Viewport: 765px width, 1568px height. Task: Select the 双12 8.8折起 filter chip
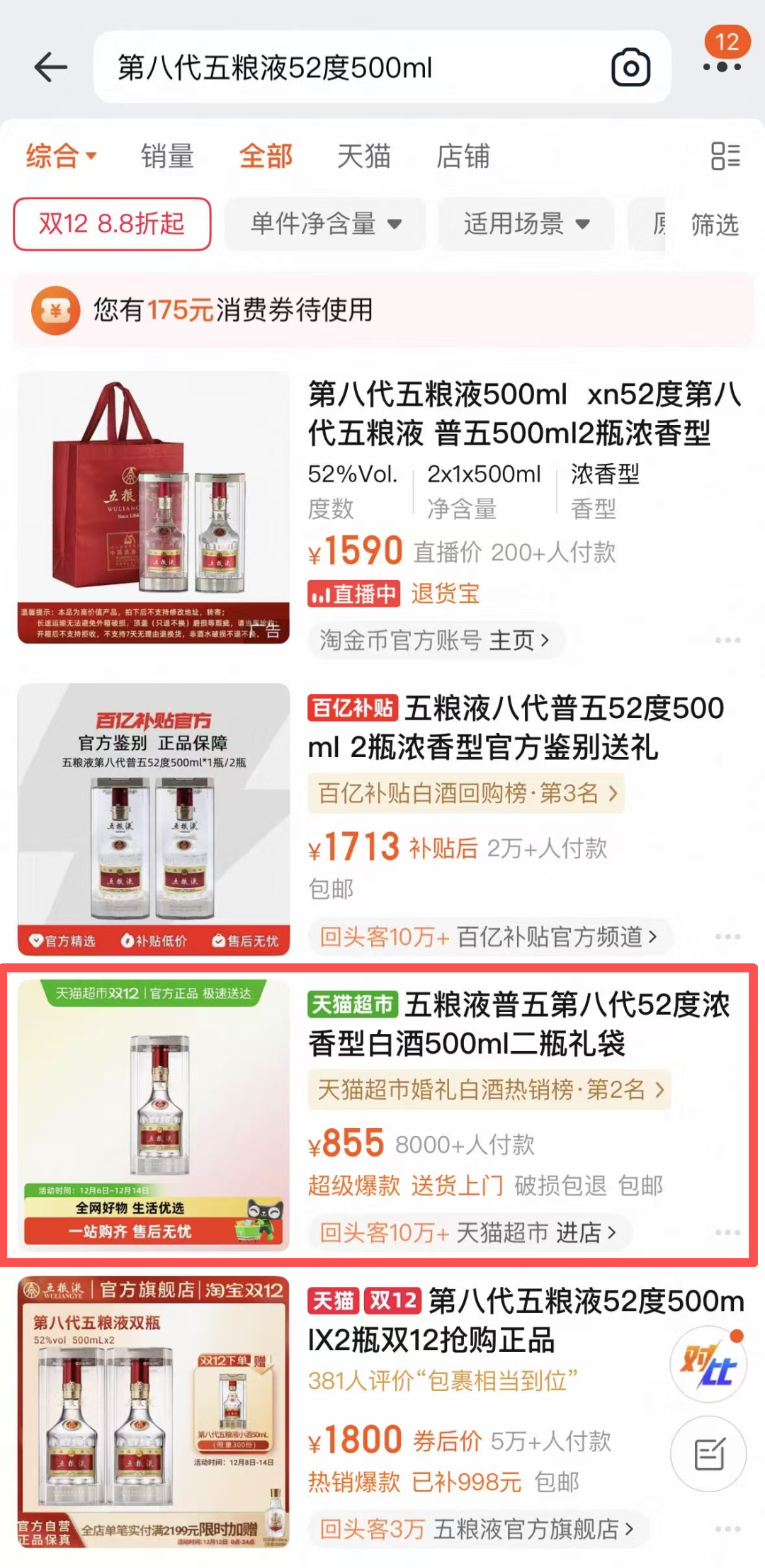pos(112,224)
